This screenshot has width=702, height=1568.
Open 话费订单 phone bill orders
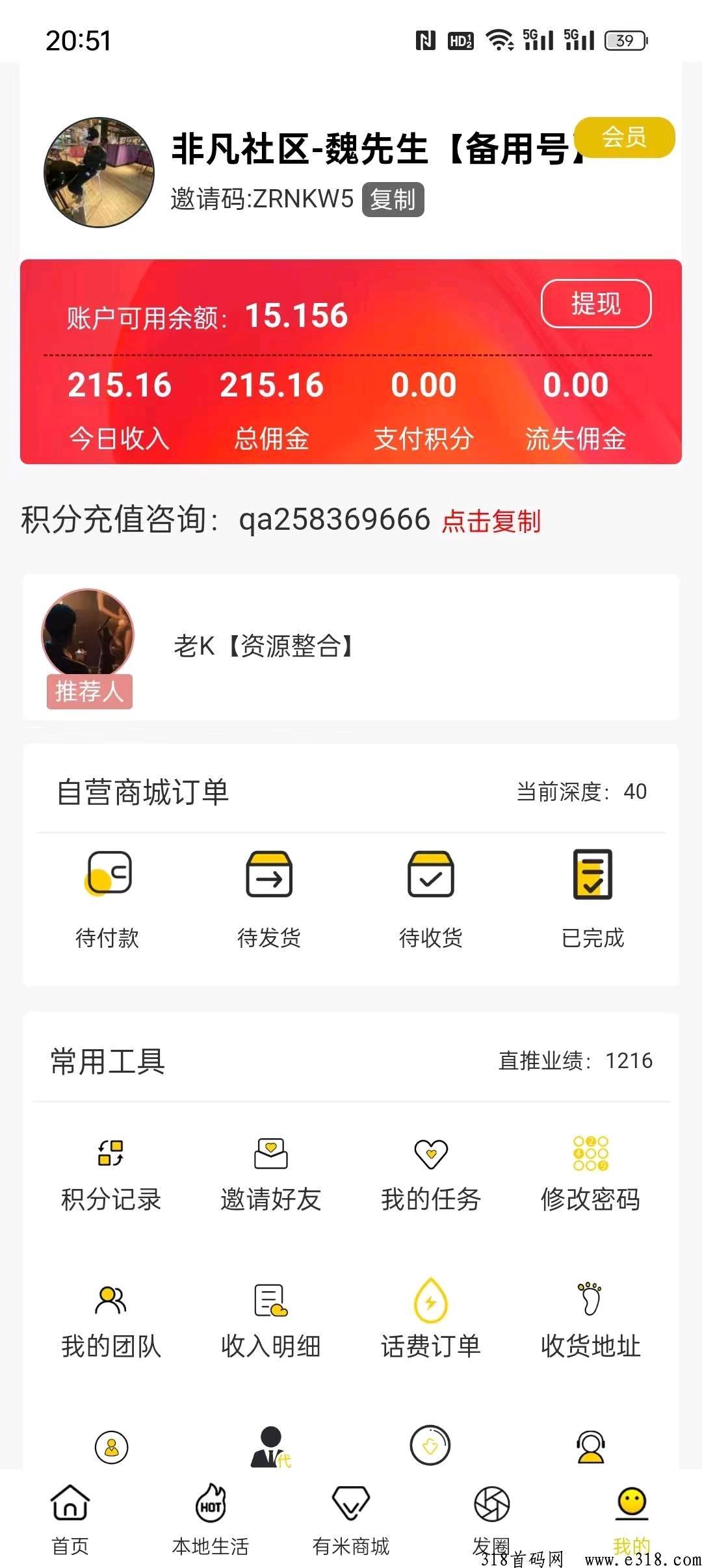[431, 1320]
